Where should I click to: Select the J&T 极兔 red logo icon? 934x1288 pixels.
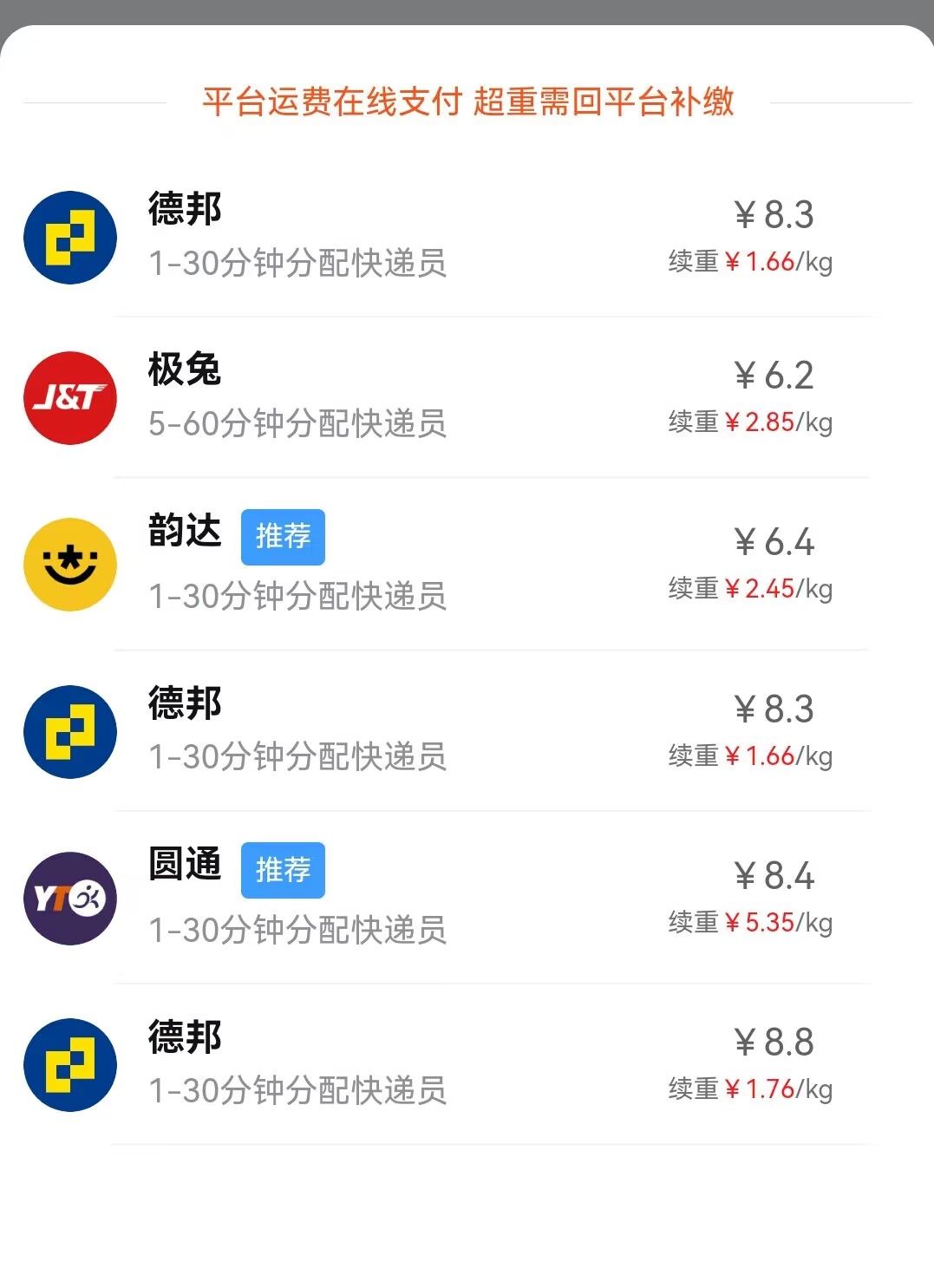click(69, 398)
